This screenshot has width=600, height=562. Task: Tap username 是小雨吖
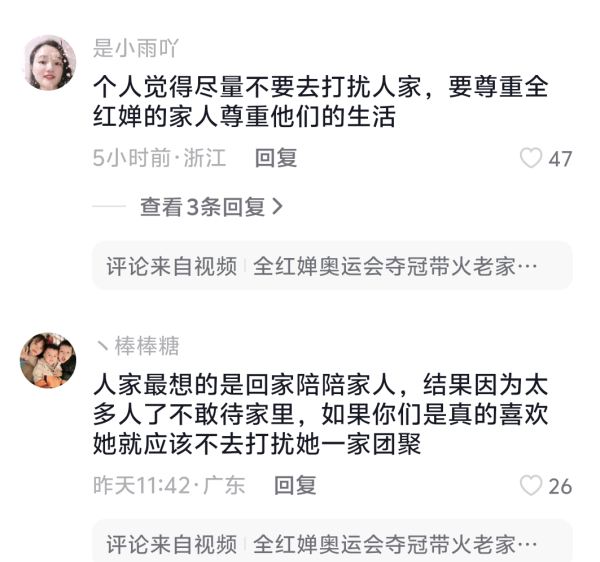[x=135, y=49]
